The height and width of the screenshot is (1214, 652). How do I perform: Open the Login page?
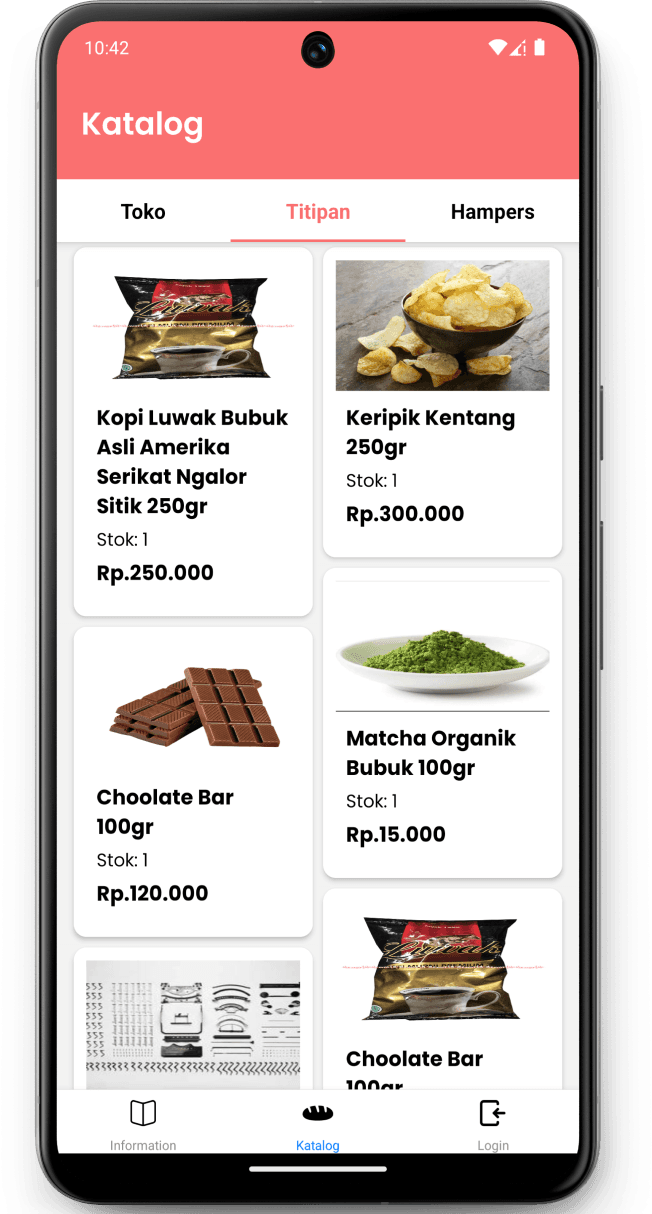[492, 1124]
